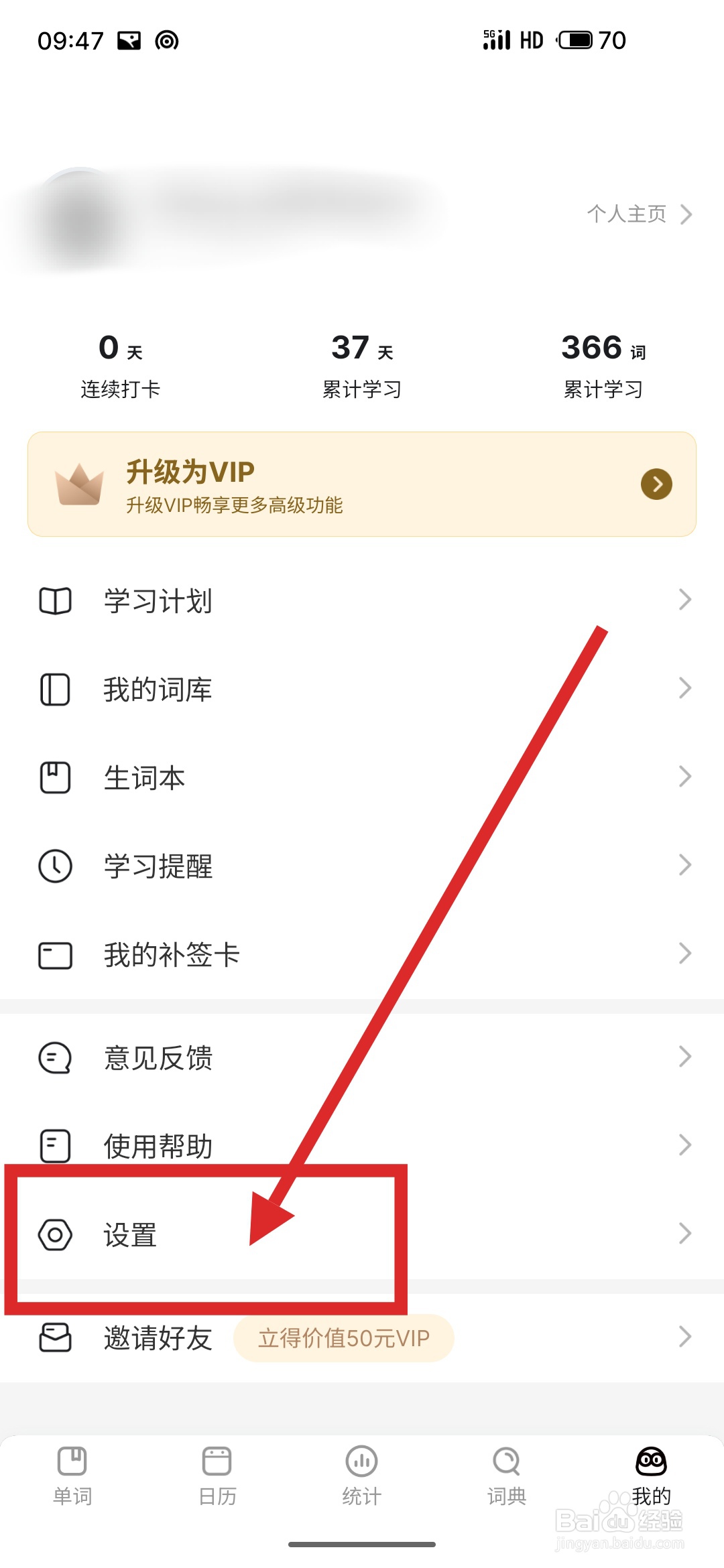724x1568 pixels.
Task: Click the 意见反馈 feedback chat icon
Action: [55, 1057]
